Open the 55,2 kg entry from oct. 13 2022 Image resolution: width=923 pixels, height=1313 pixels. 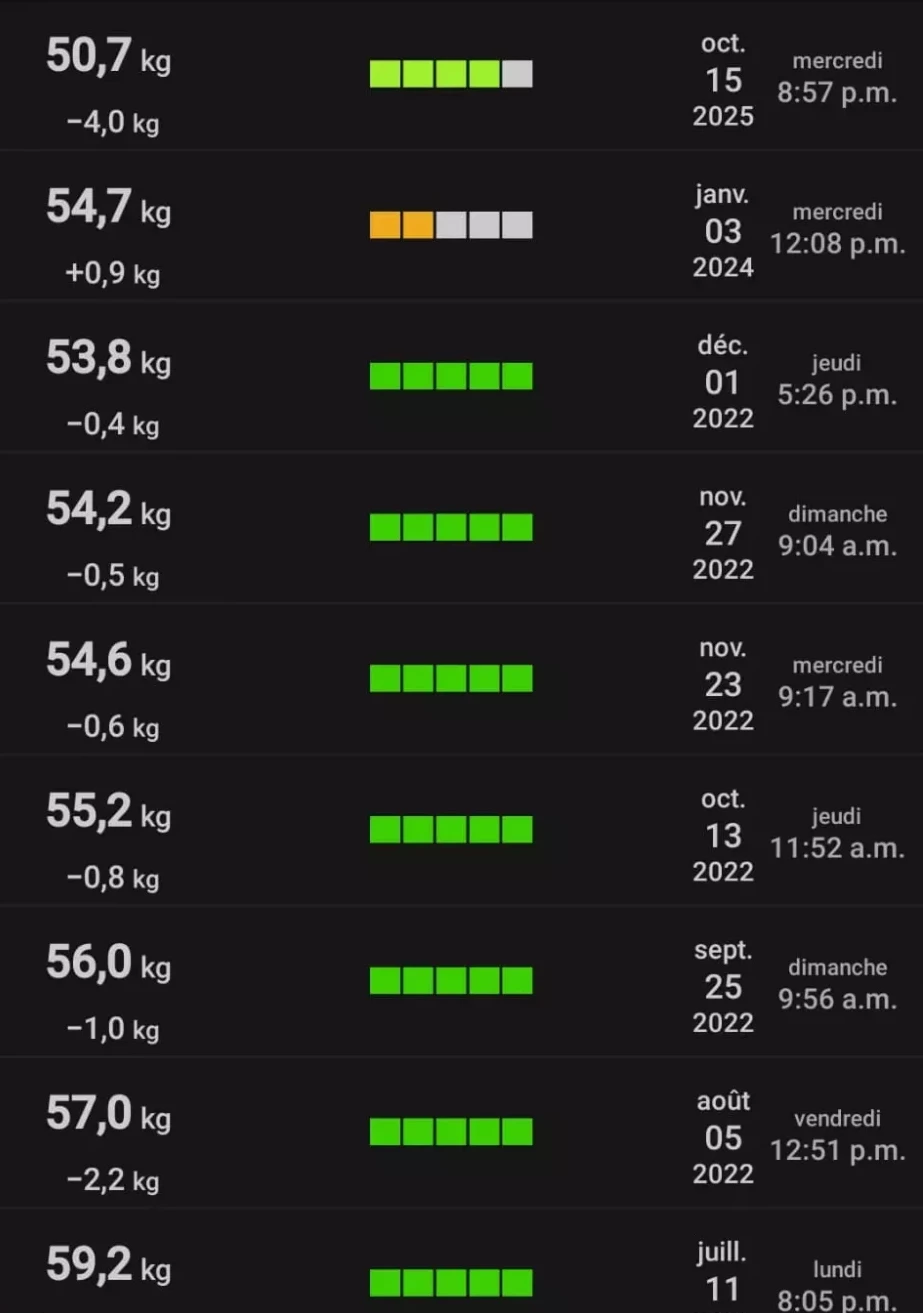point(460,830)
